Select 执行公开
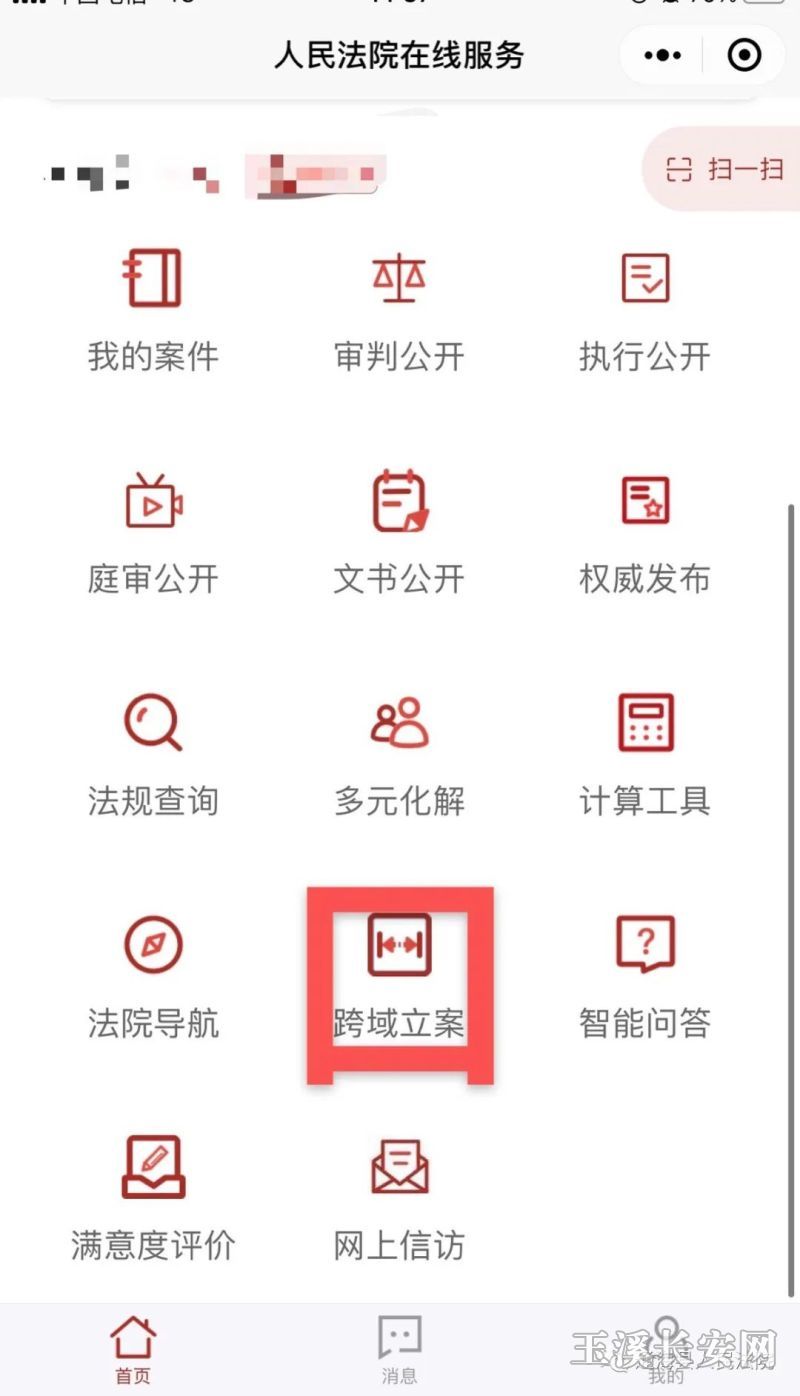Image resolution: width=800 pixels, height=1396 pixels. tap(645, 311)
